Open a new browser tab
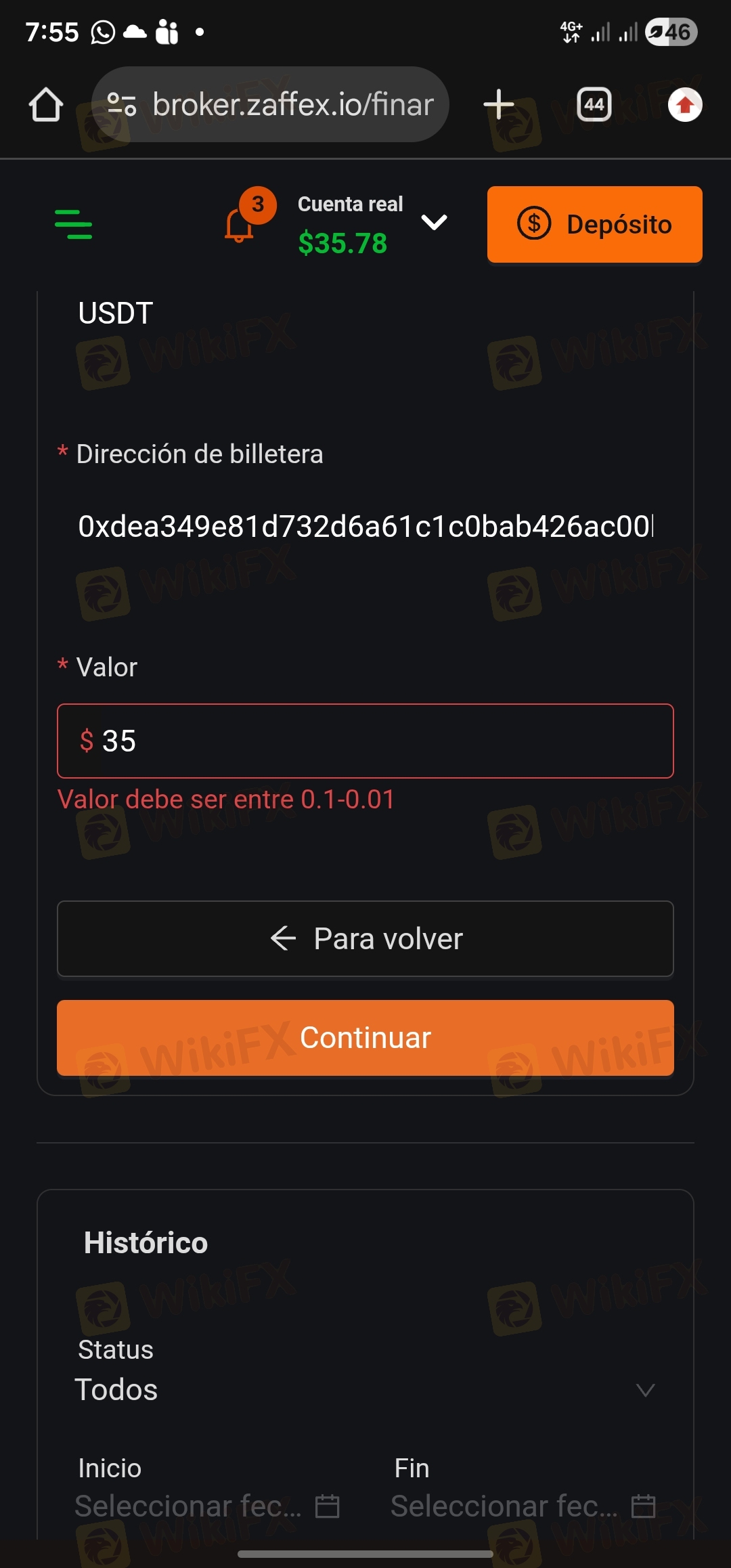The width and height of the screenshot is (731, 1568). point(499,104)
